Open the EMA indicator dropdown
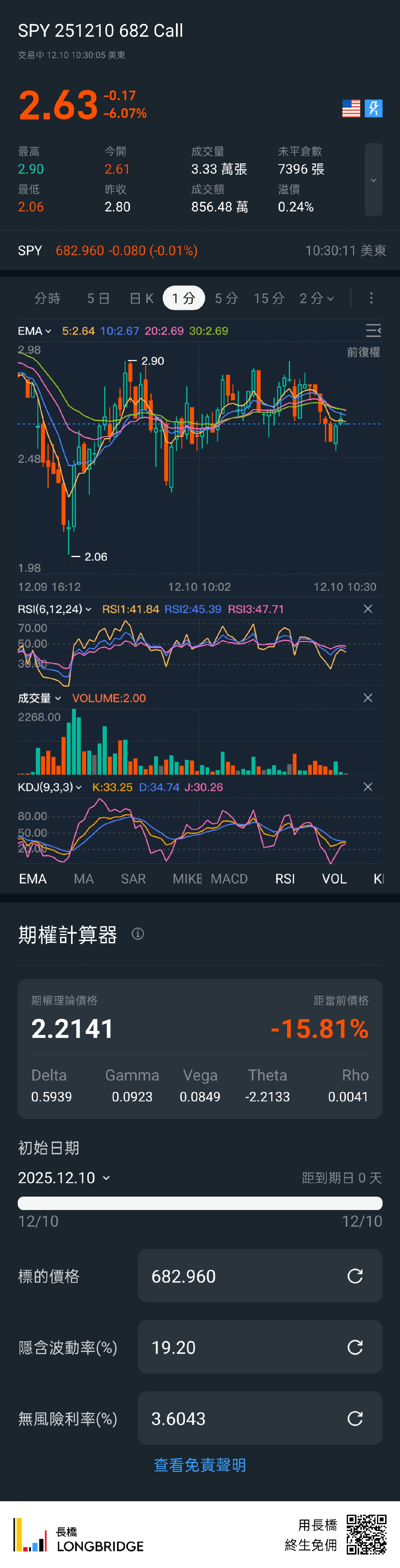Image resolution: width=400 pixels, height=1568 pixels. [35, 331]
